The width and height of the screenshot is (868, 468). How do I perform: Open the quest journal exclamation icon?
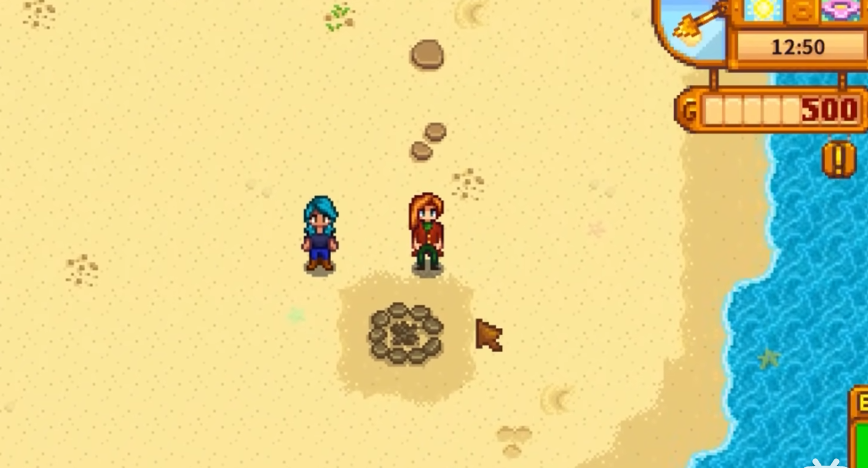click(838, 158)
